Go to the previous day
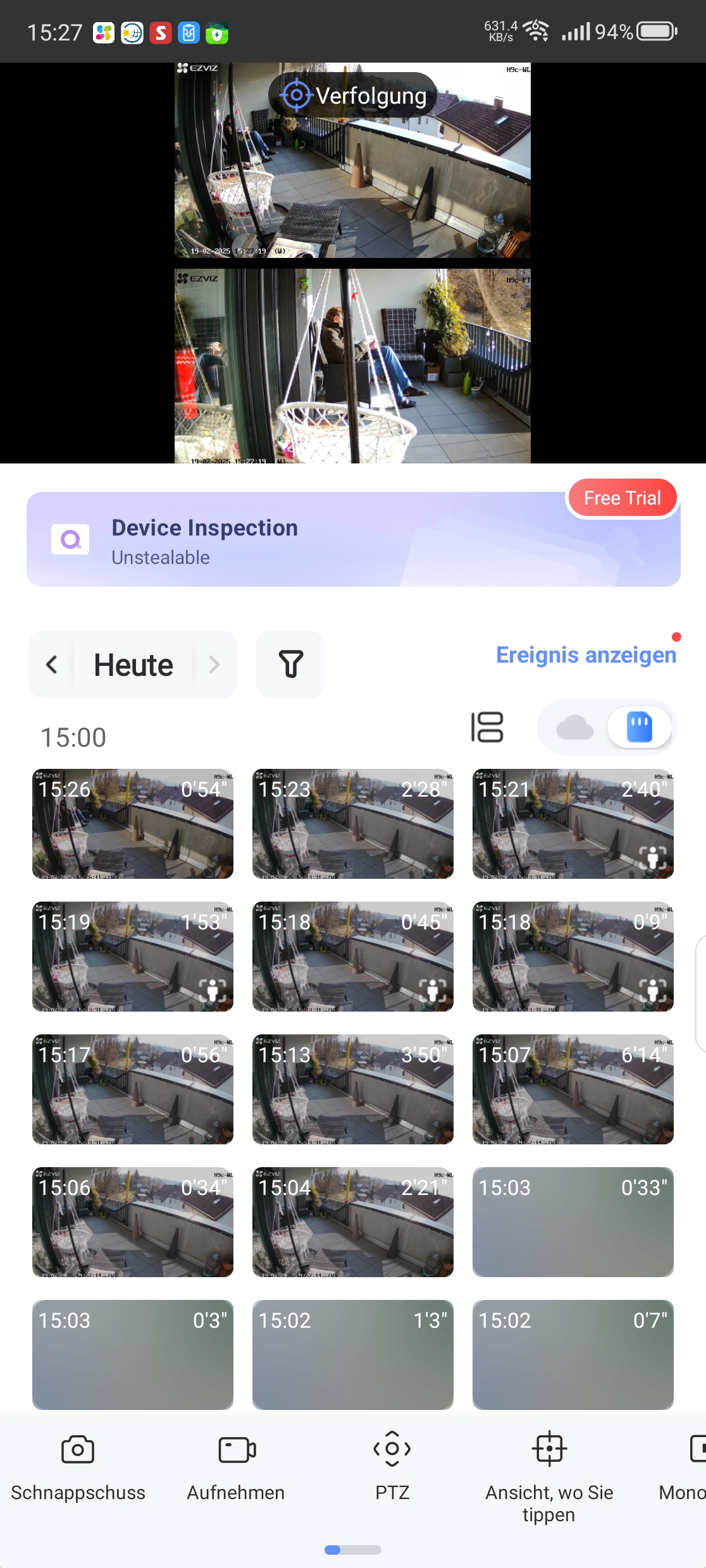706x1568 pixels. coord(52,665)
